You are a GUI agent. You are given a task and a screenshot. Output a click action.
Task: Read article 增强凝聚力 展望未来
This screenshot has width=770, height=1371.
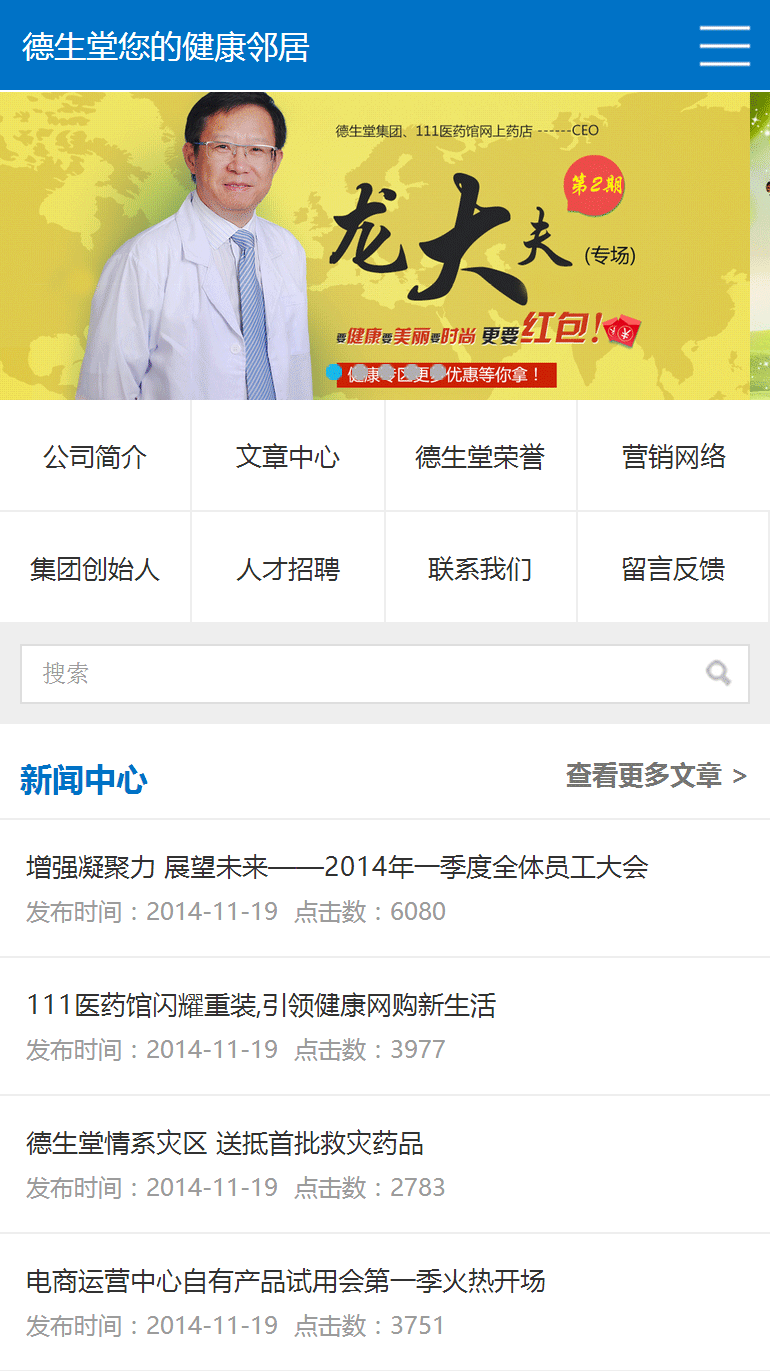pos(337,867)
